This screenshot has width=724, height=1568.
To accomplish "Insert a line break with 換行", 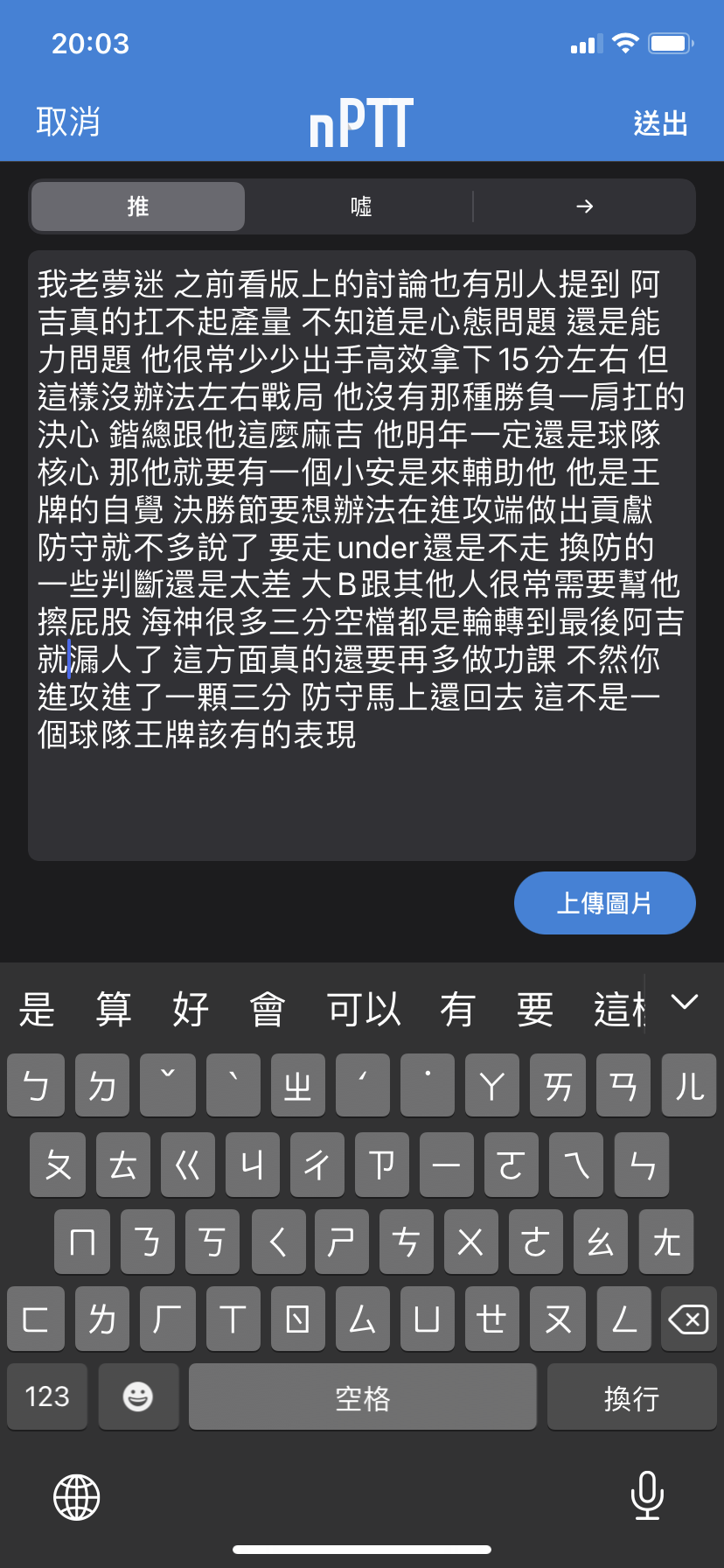I will click(x=631, y=1397).
